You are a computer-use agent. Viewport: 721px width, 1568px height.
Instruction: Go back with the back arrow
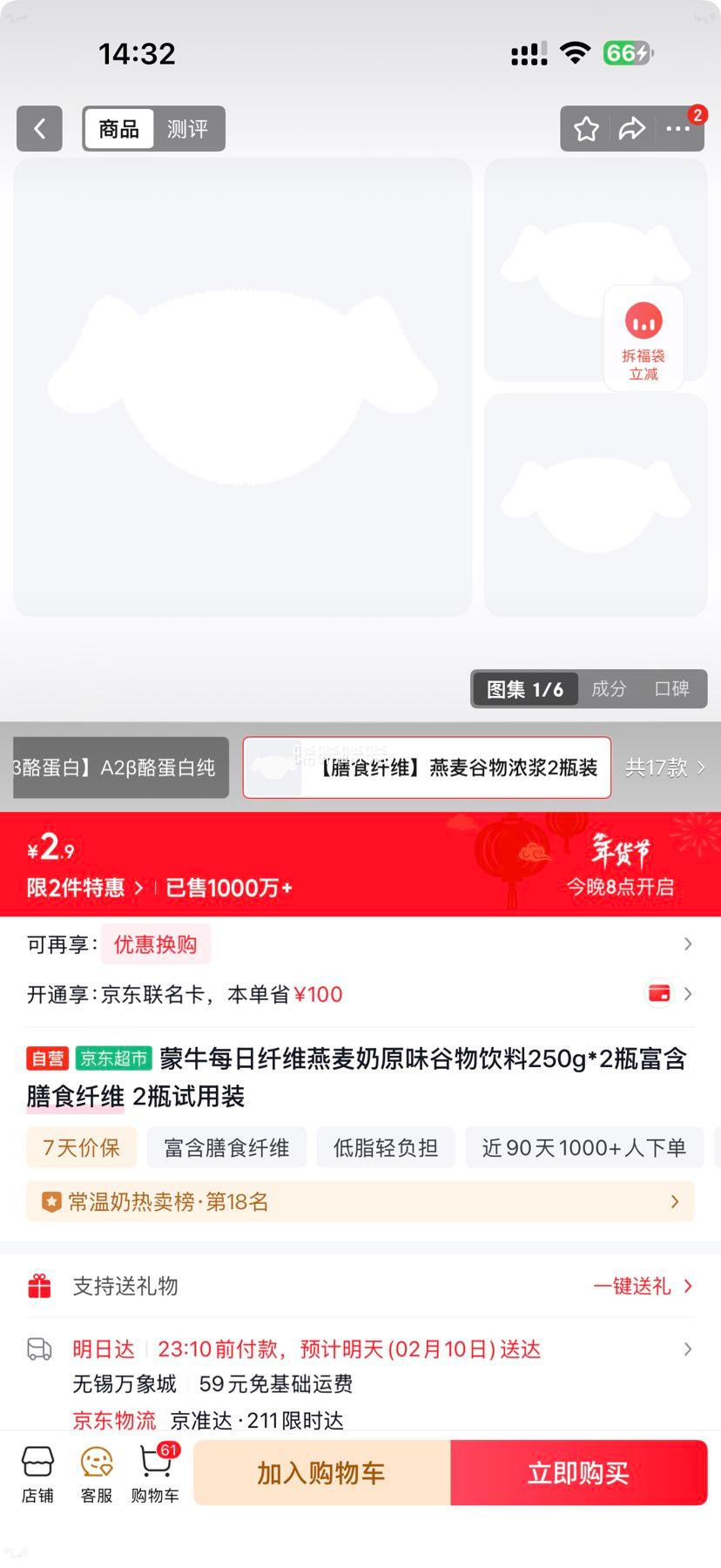click(x=39, y=128)
